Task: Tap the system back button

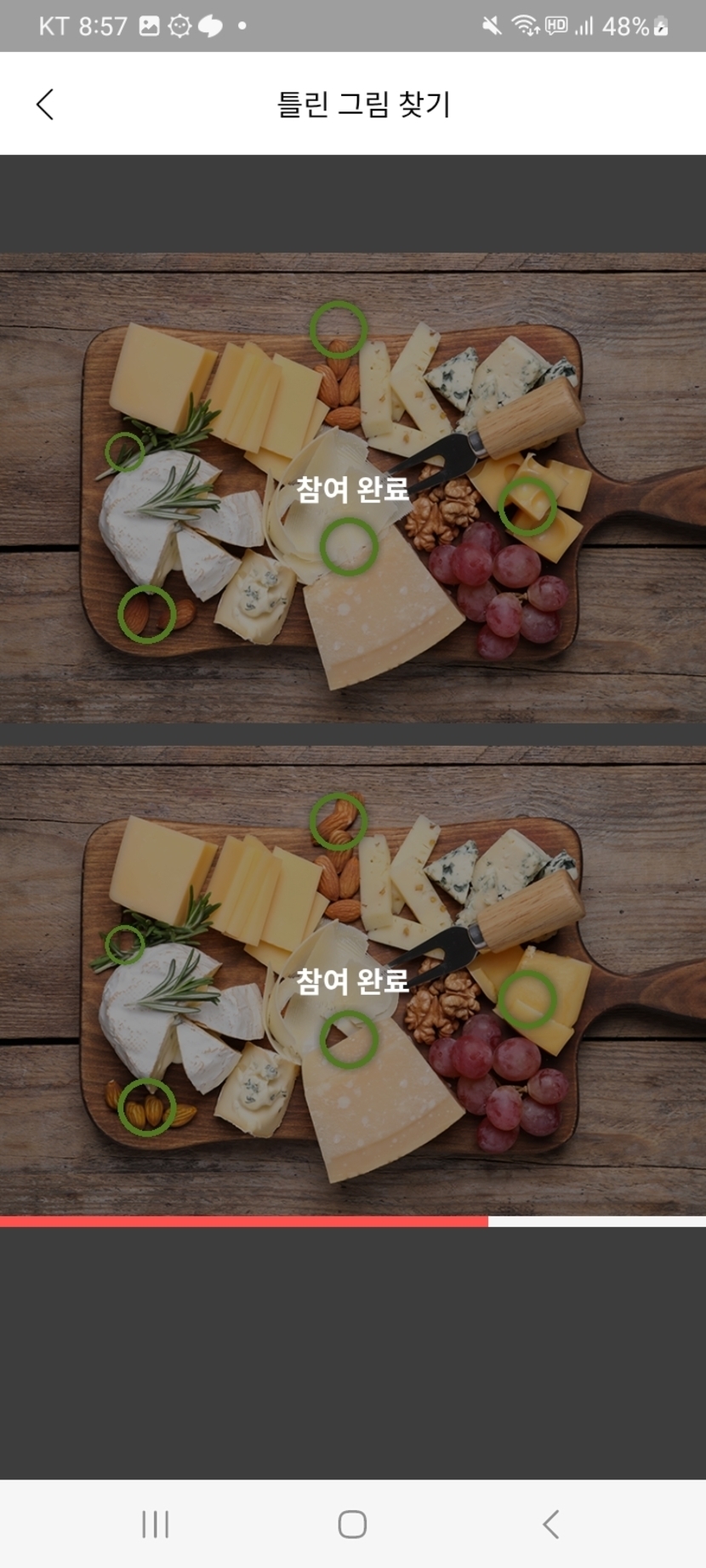Action: pyautogui.click(x=550, y=1524)
